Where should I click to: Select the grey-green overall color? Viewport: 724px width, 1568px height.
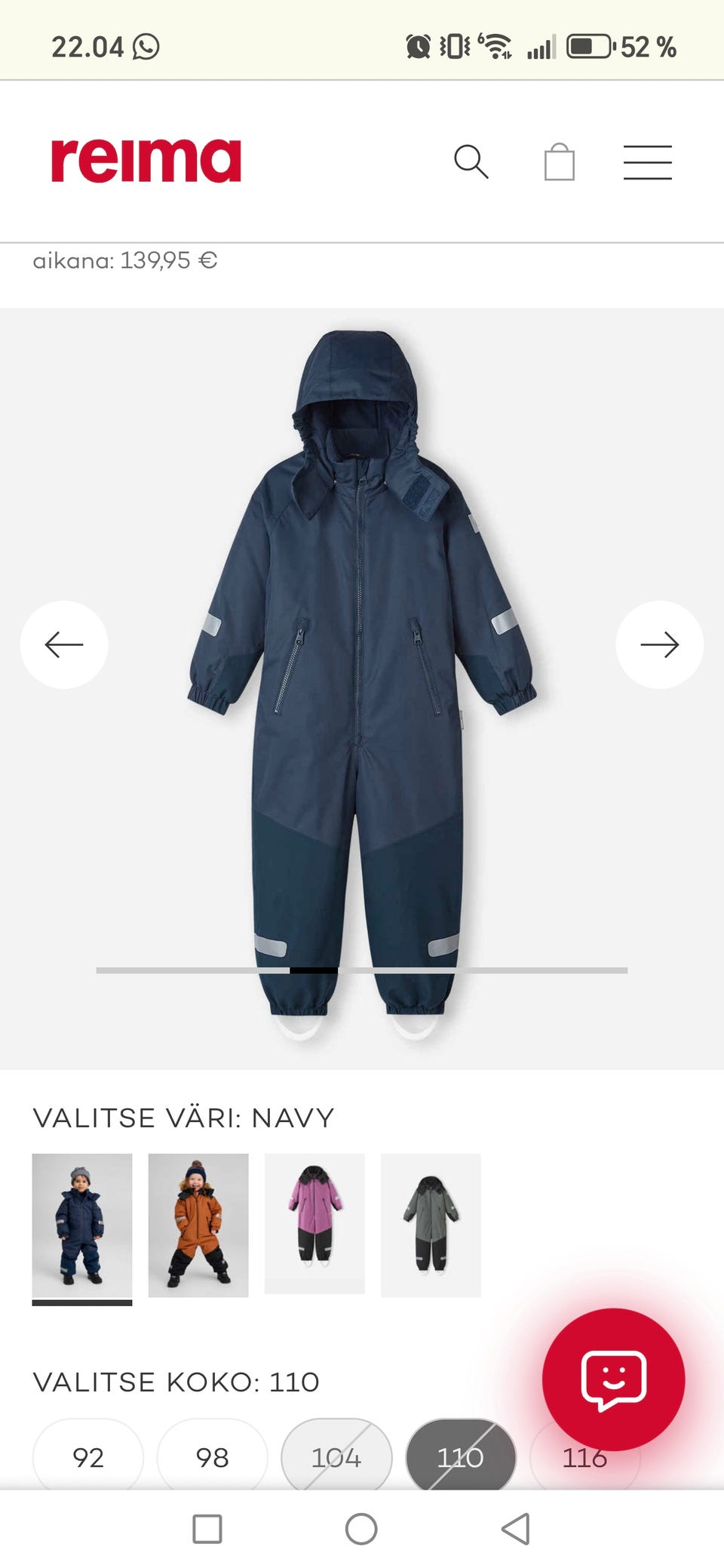coord(431,1225)
